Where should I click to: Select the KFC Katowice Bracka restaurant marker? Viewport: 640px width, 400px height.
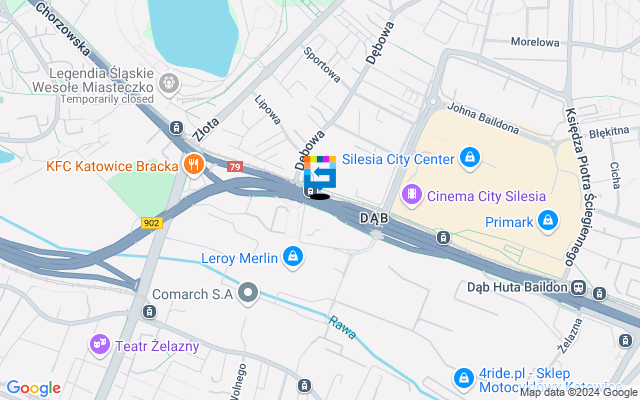click(x=194, y=166)
